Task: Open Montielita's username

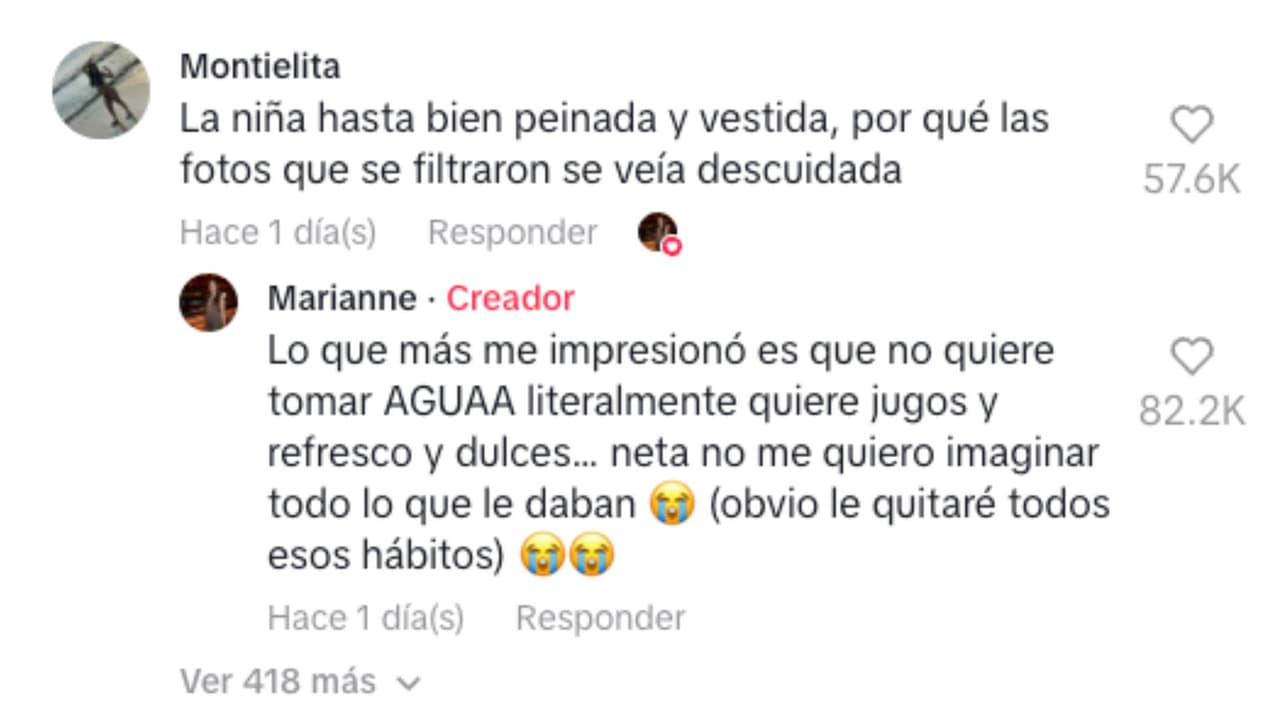Action: [x=260, y=67]
